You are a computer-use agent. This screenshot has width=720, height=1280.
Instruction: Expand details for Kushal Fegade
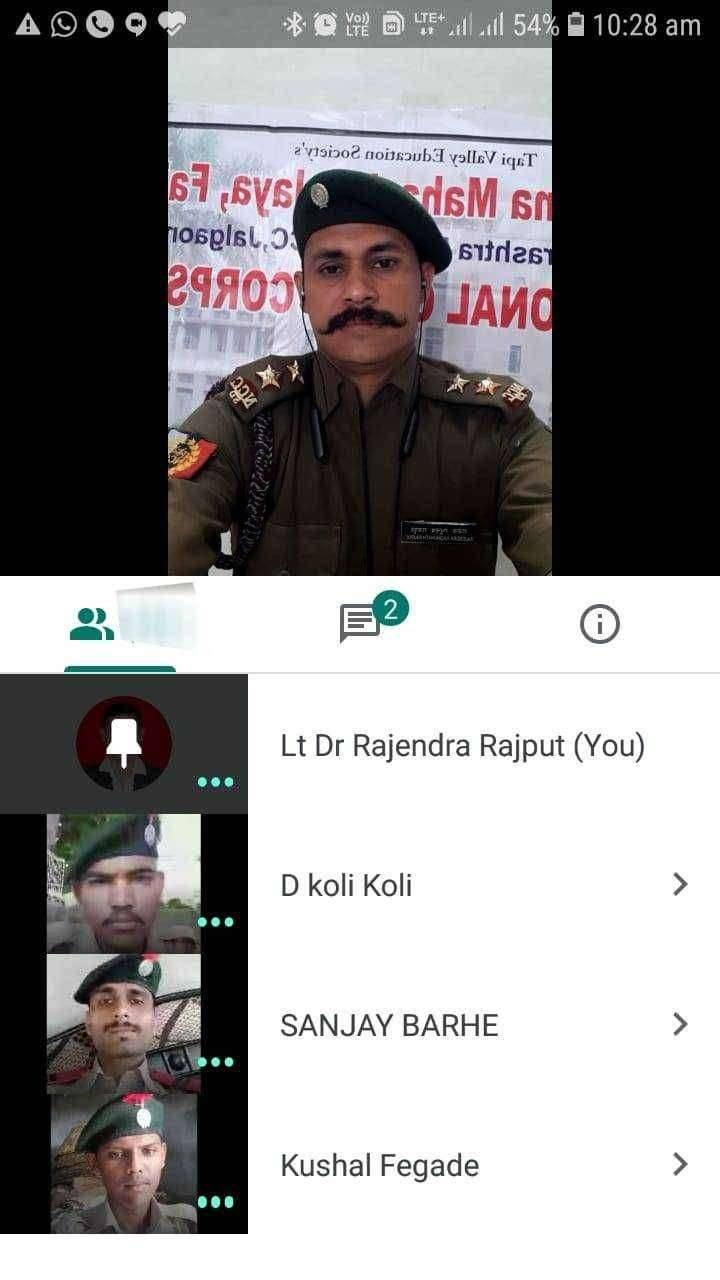click(680, 1164)
